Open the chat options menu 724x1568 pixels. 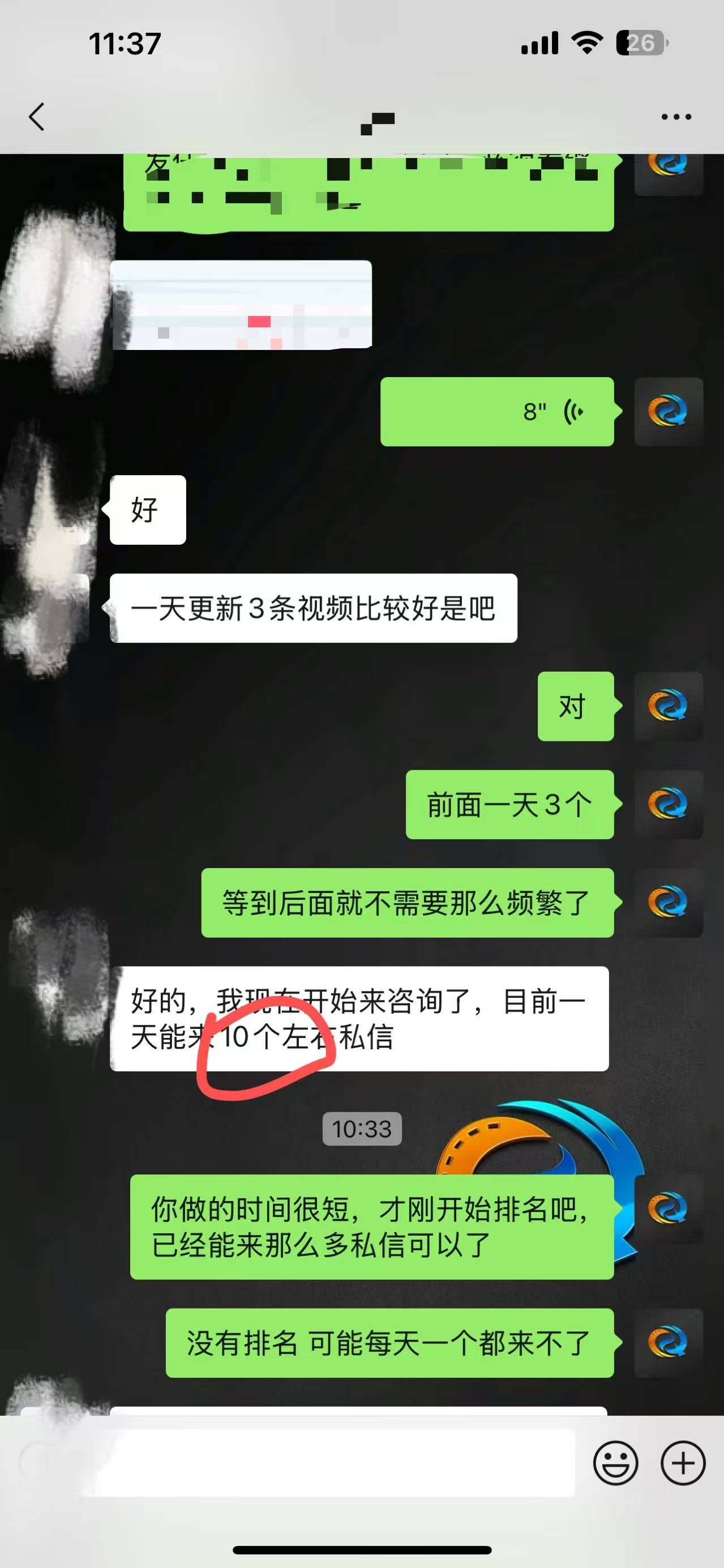pos(676,116)
